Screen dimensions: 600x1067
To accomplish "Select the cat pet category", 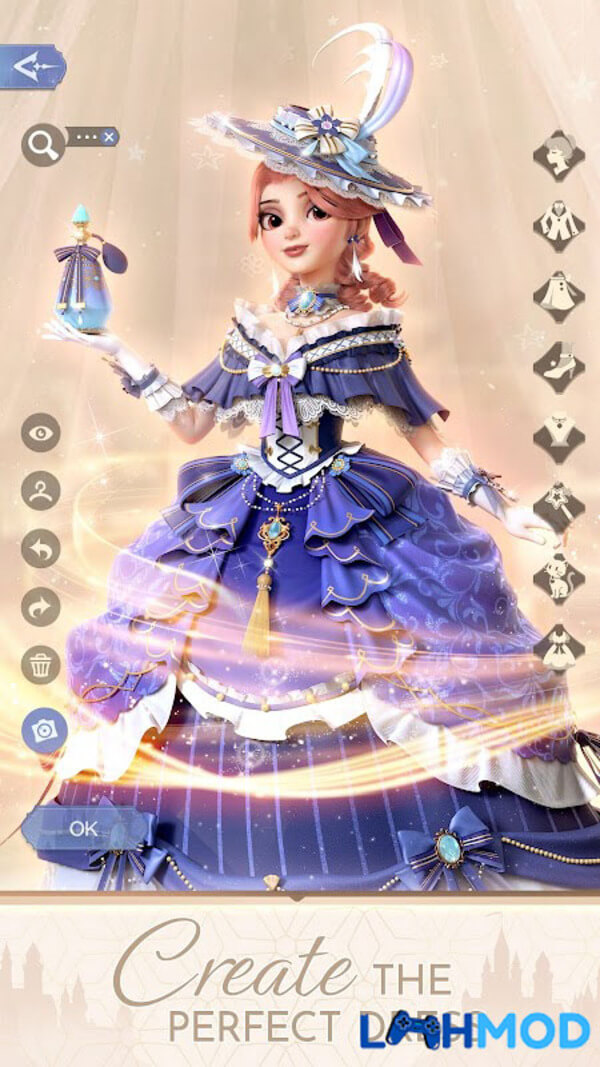I will pos(559,575).
